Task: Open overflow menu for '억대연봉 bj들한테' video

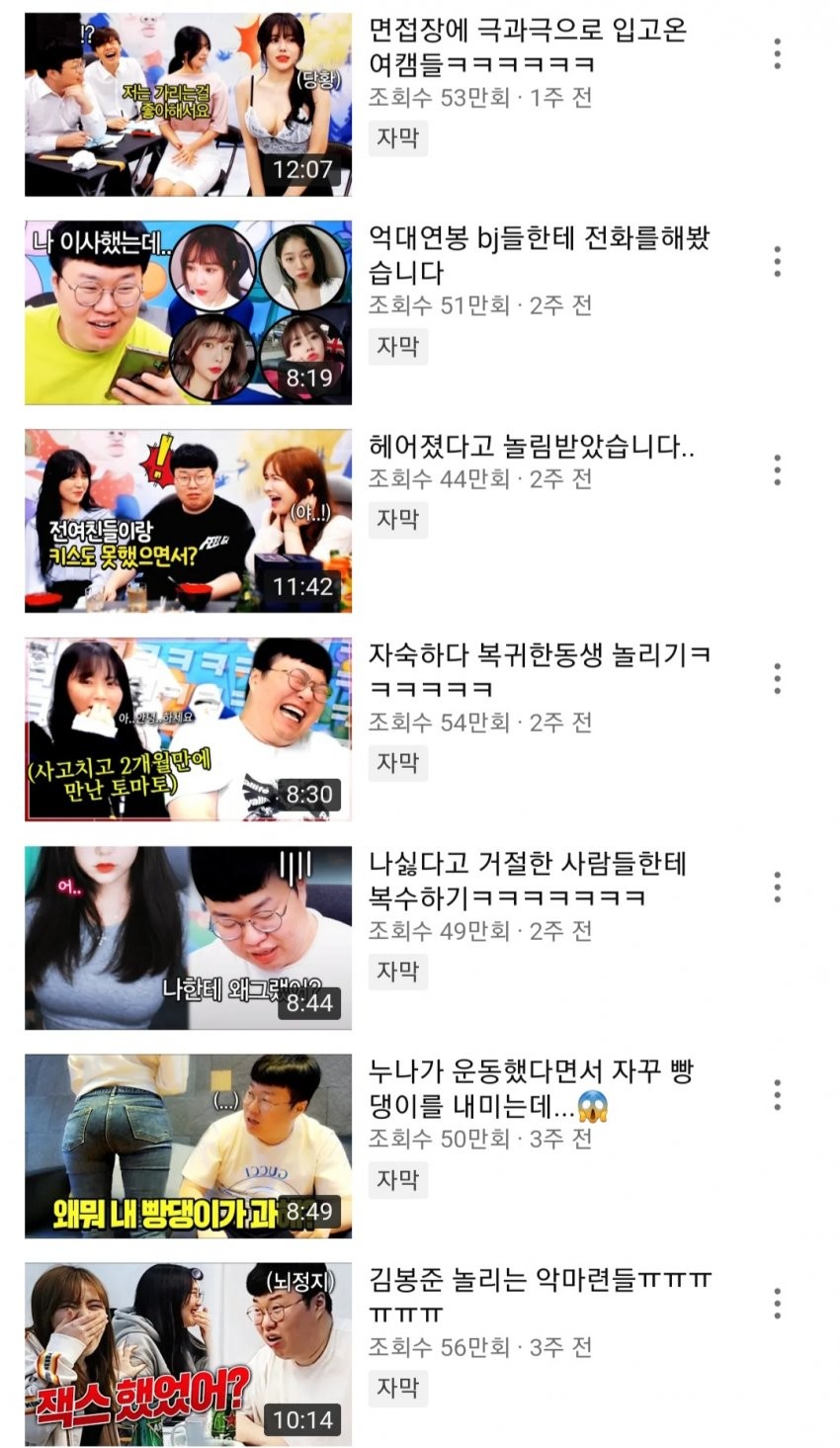Action: (778, 261)
